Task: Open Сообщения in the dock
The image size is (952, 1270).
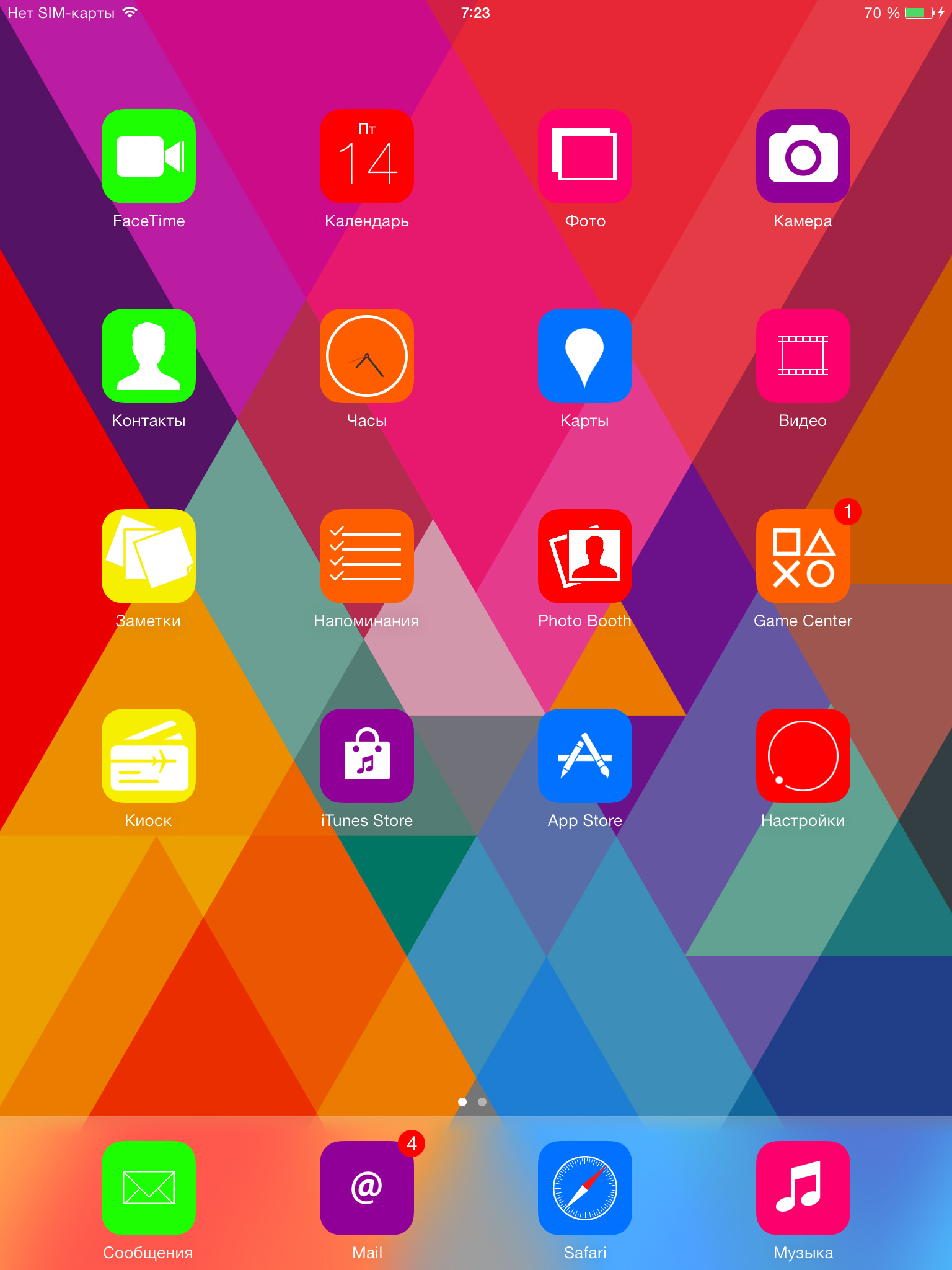Action: (149, 1188)
